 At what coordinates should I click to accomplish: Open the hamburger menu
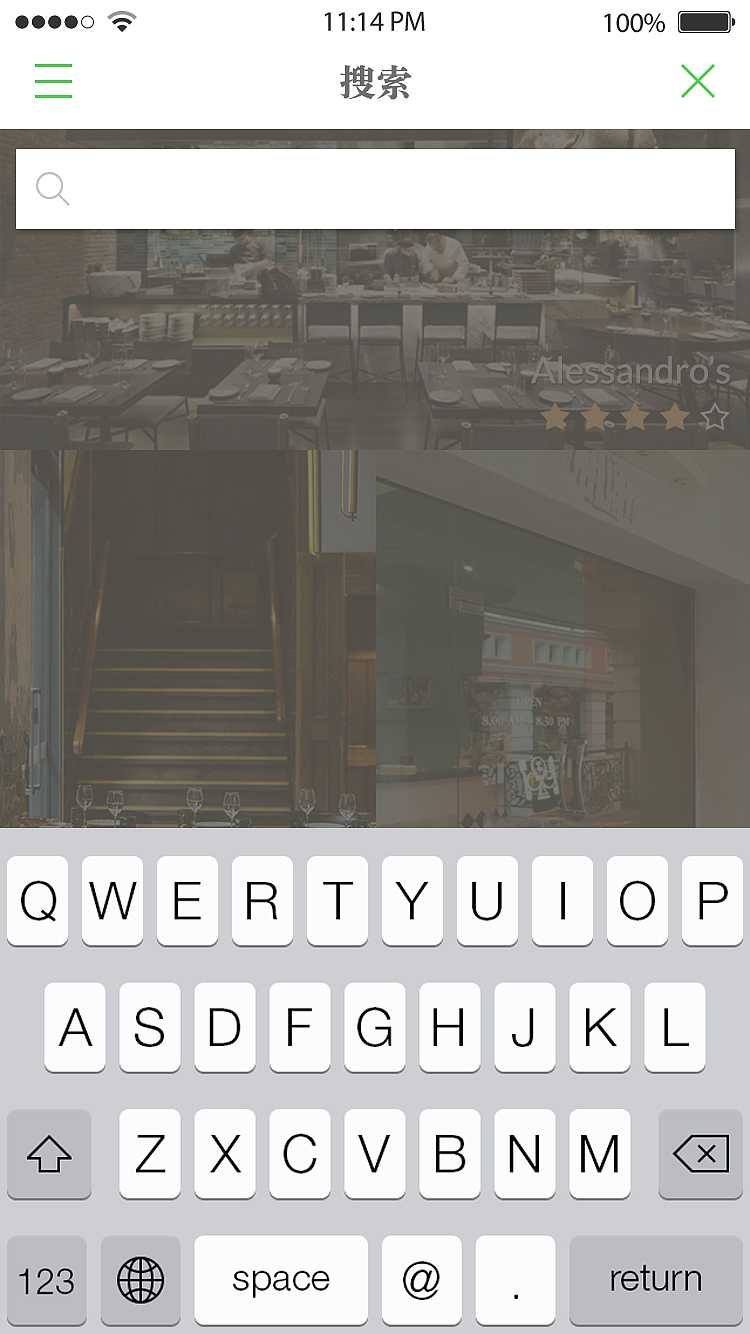54,81
